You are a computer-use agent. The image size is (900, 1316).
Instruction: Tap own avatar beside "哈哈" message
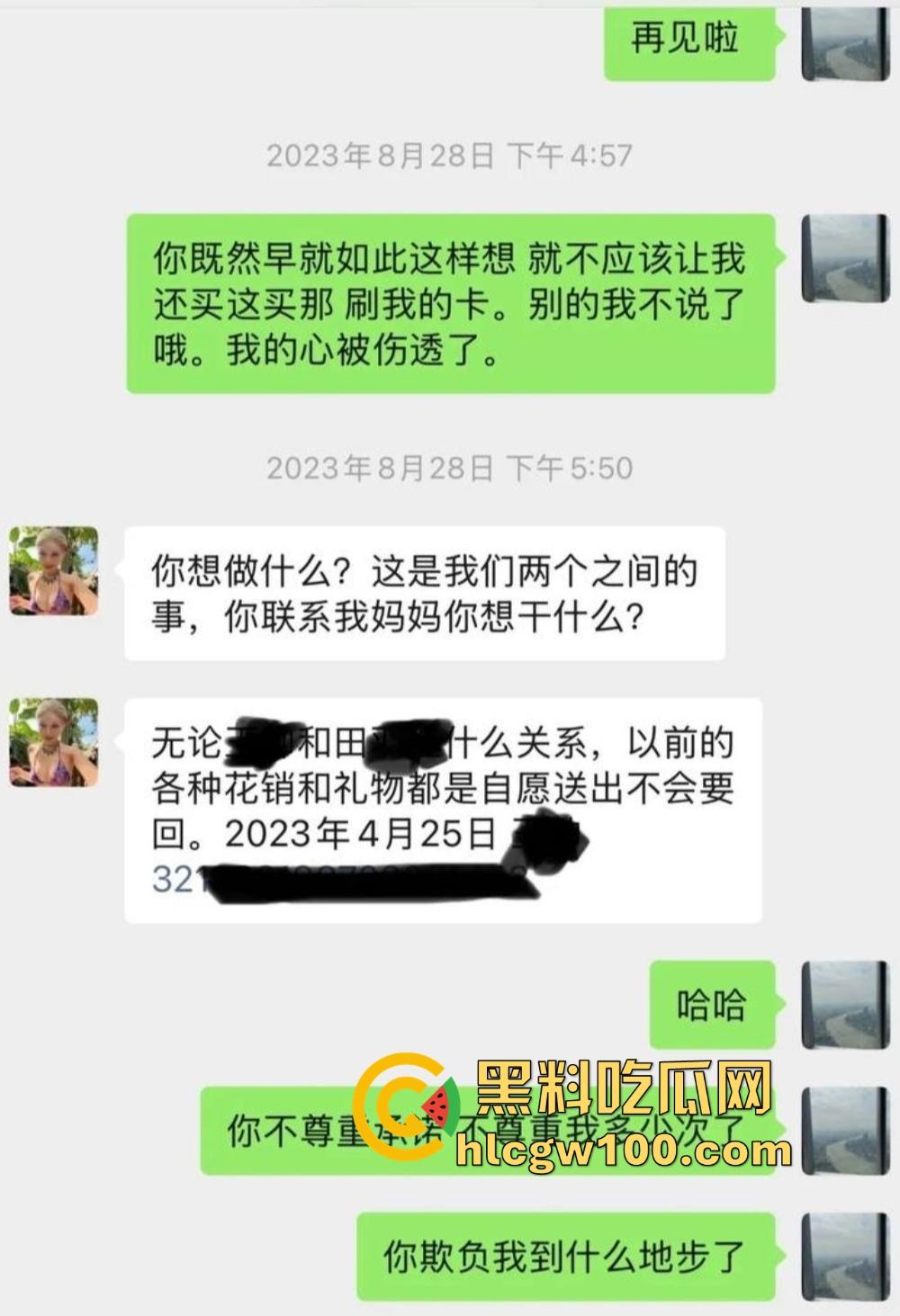[x=844, y=1005]
